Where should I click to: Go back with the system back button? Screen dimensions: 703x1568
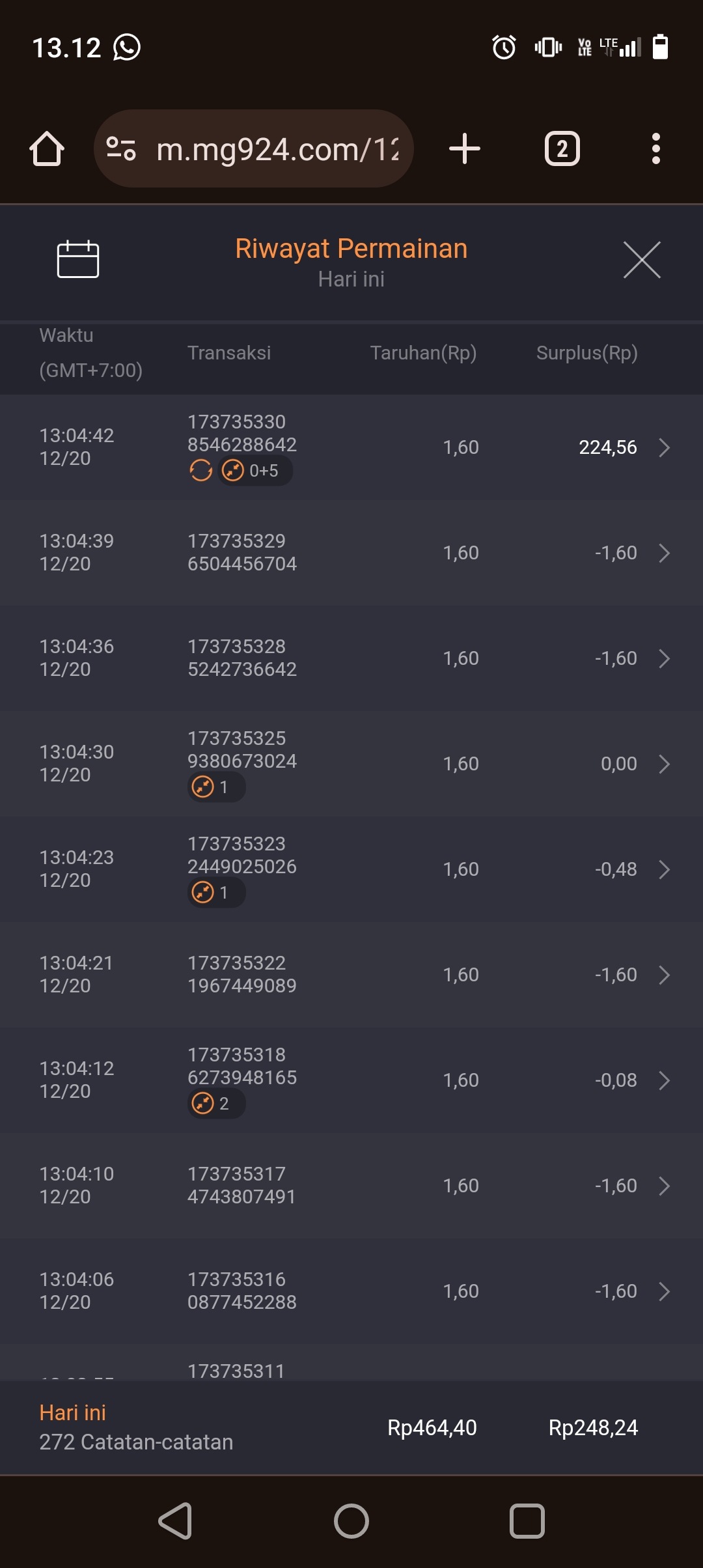click(176, 1521)
